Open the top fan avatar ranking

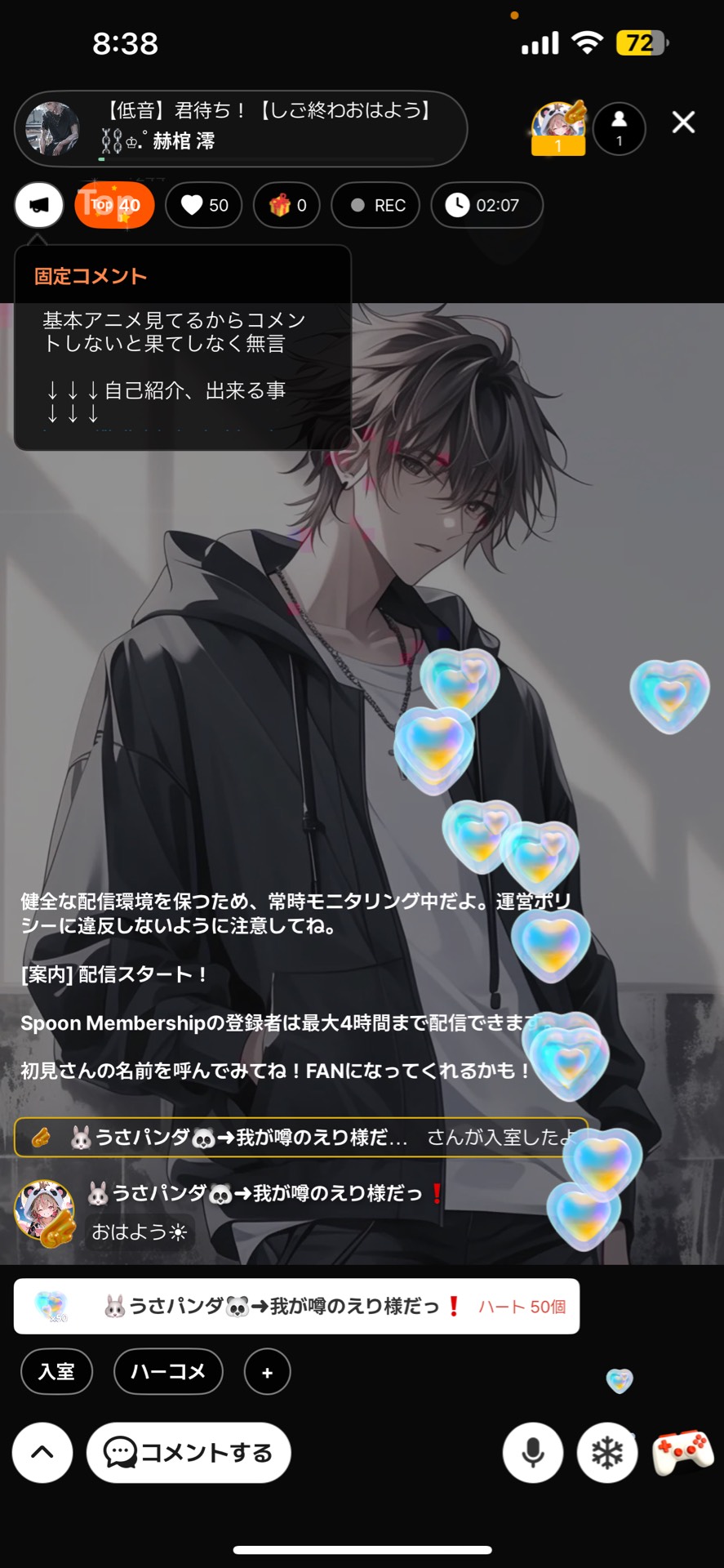pyautogui.click(x=558, y=128)
